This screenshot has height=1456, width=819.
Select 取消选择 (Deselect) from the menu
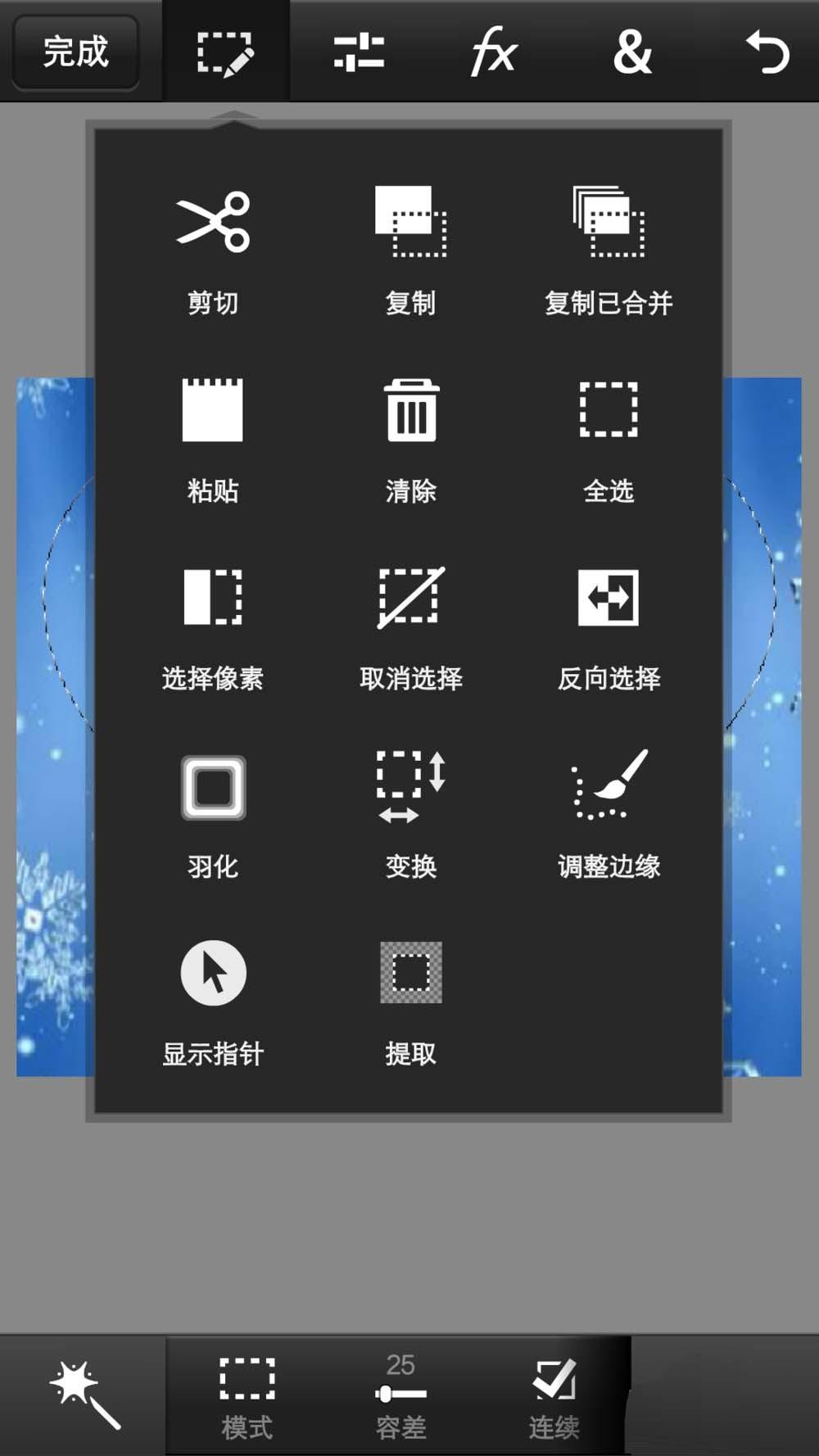point(409,600)
